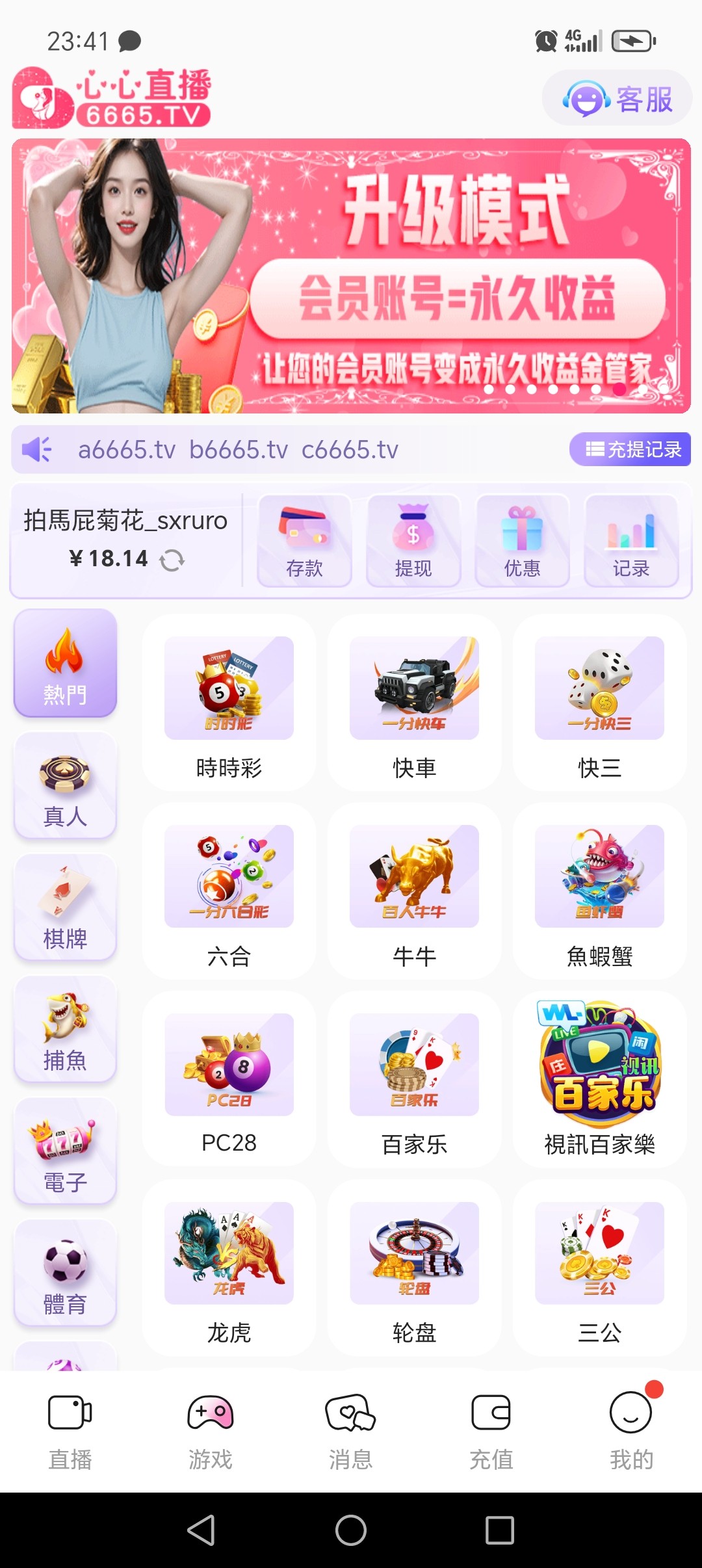
Task: Switch to the 電子 category
Action: click(x=65, y=1151)
